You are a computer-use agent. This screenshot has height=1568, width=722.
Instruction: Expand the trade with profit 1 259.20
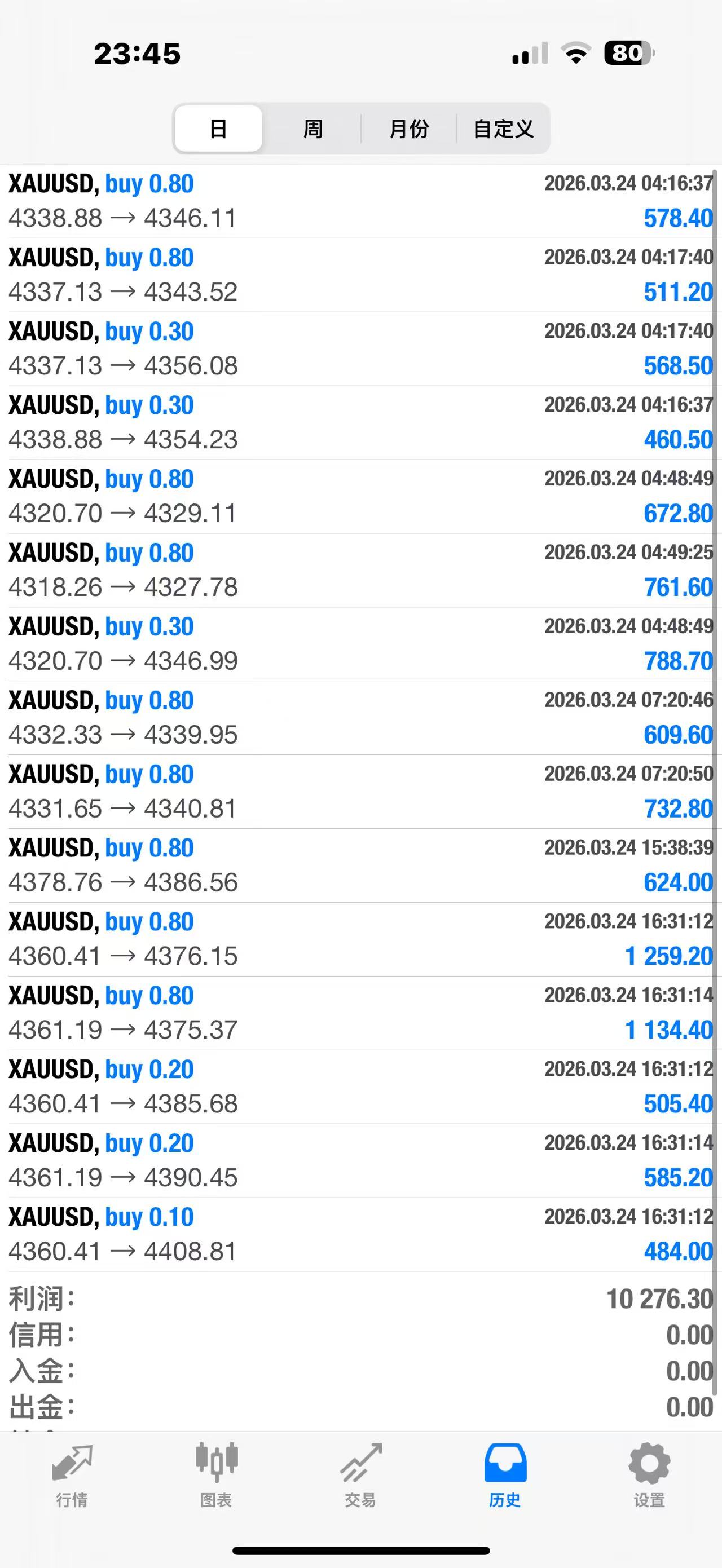click(x=360, y=939)
